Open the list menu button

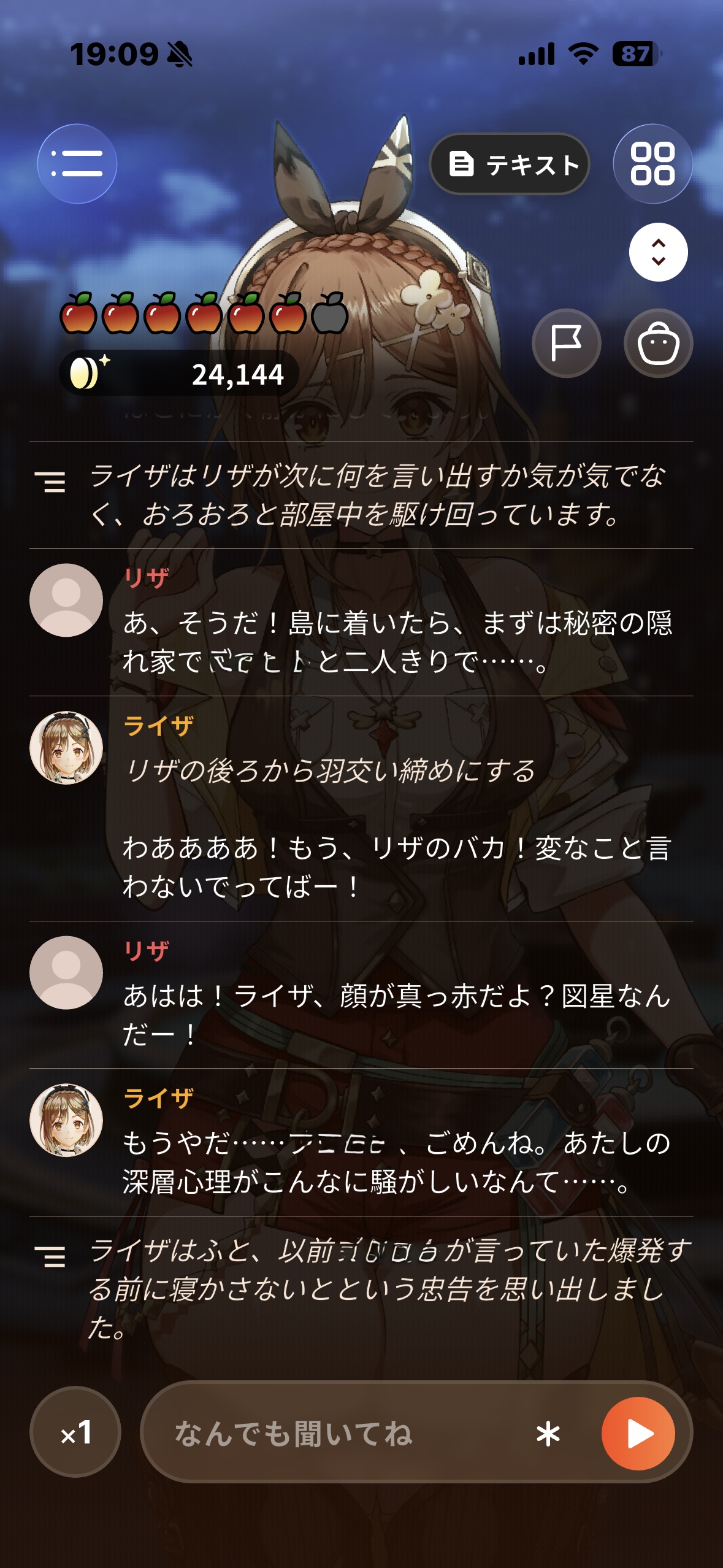pyautogui.click(x=77, y=164)
